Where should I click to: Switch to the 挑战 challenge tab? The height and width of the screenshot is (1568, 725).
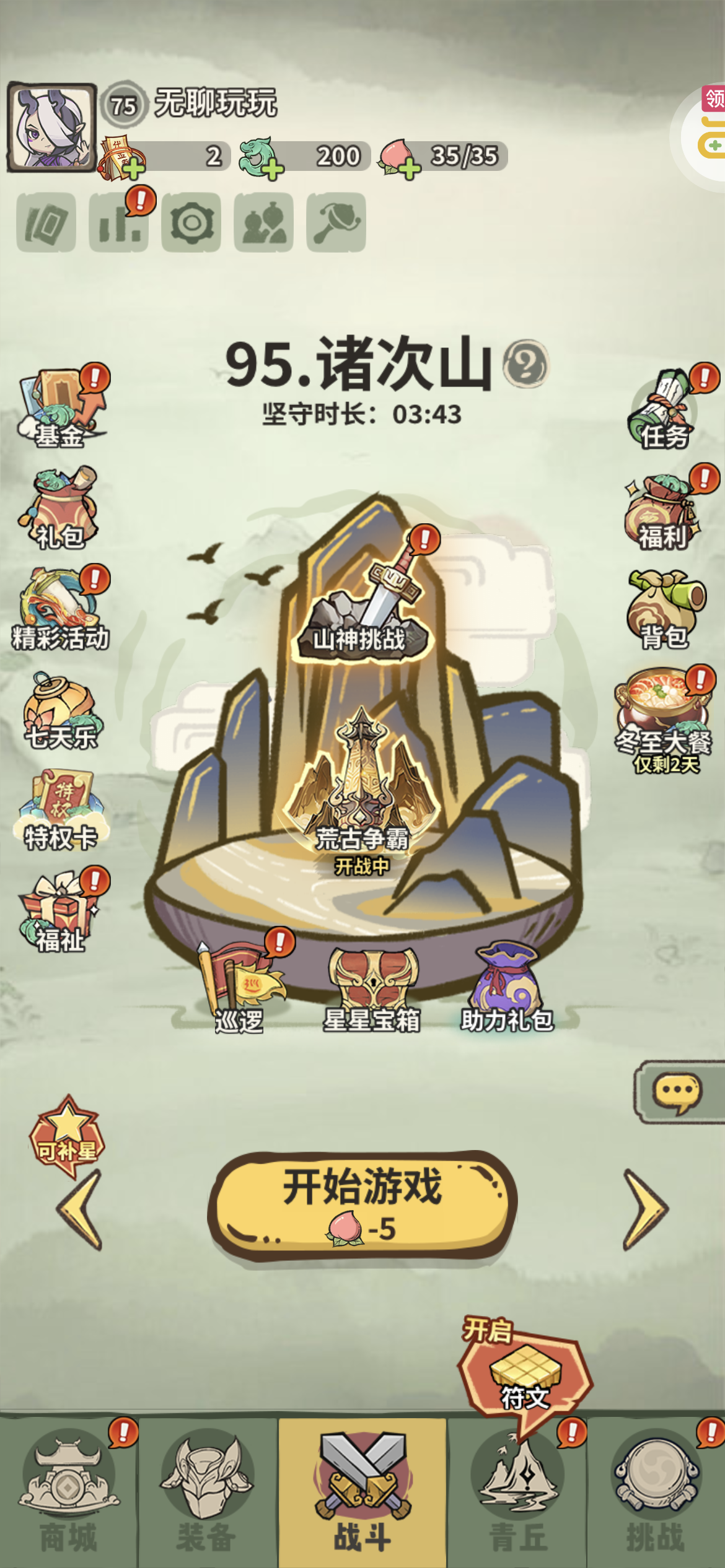pos(657,1492)
